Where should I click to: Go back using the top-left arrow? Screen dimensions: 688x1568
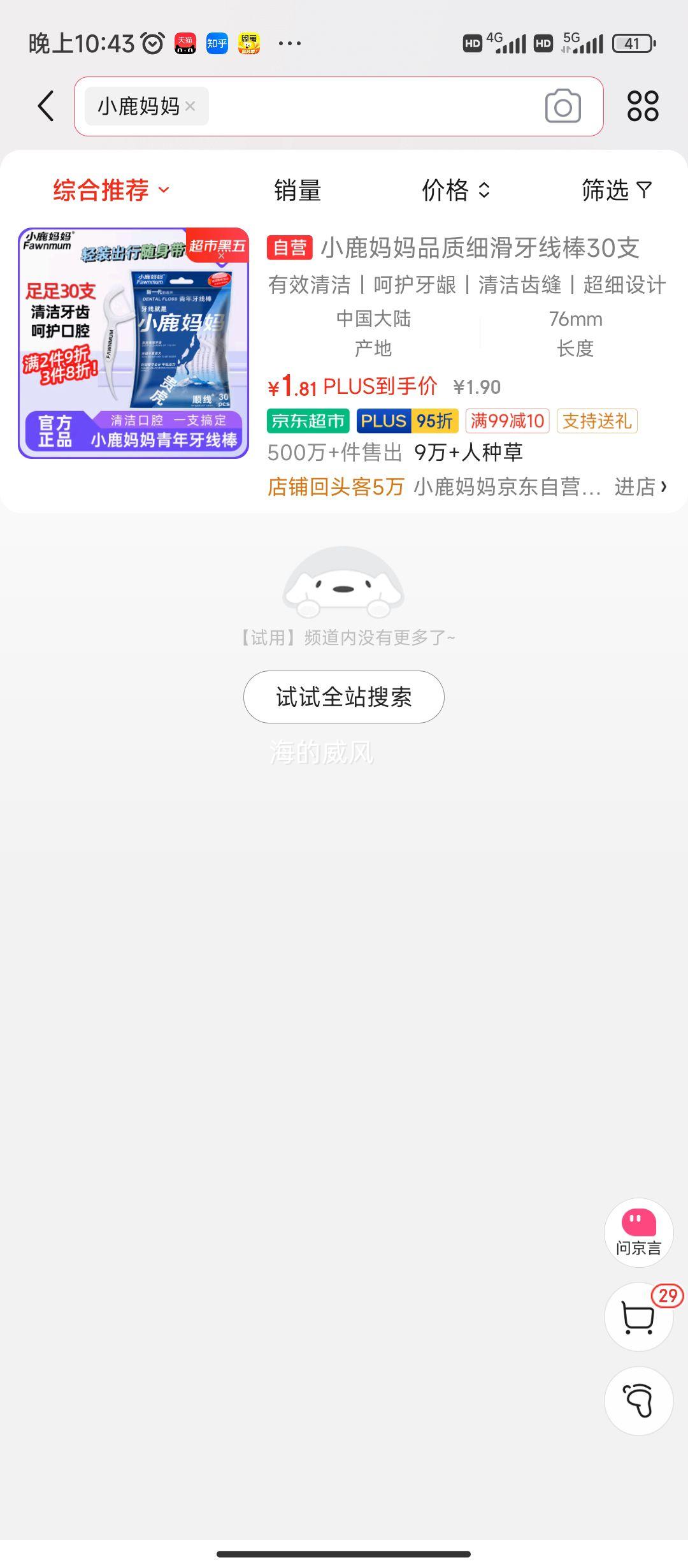[46, 106]
